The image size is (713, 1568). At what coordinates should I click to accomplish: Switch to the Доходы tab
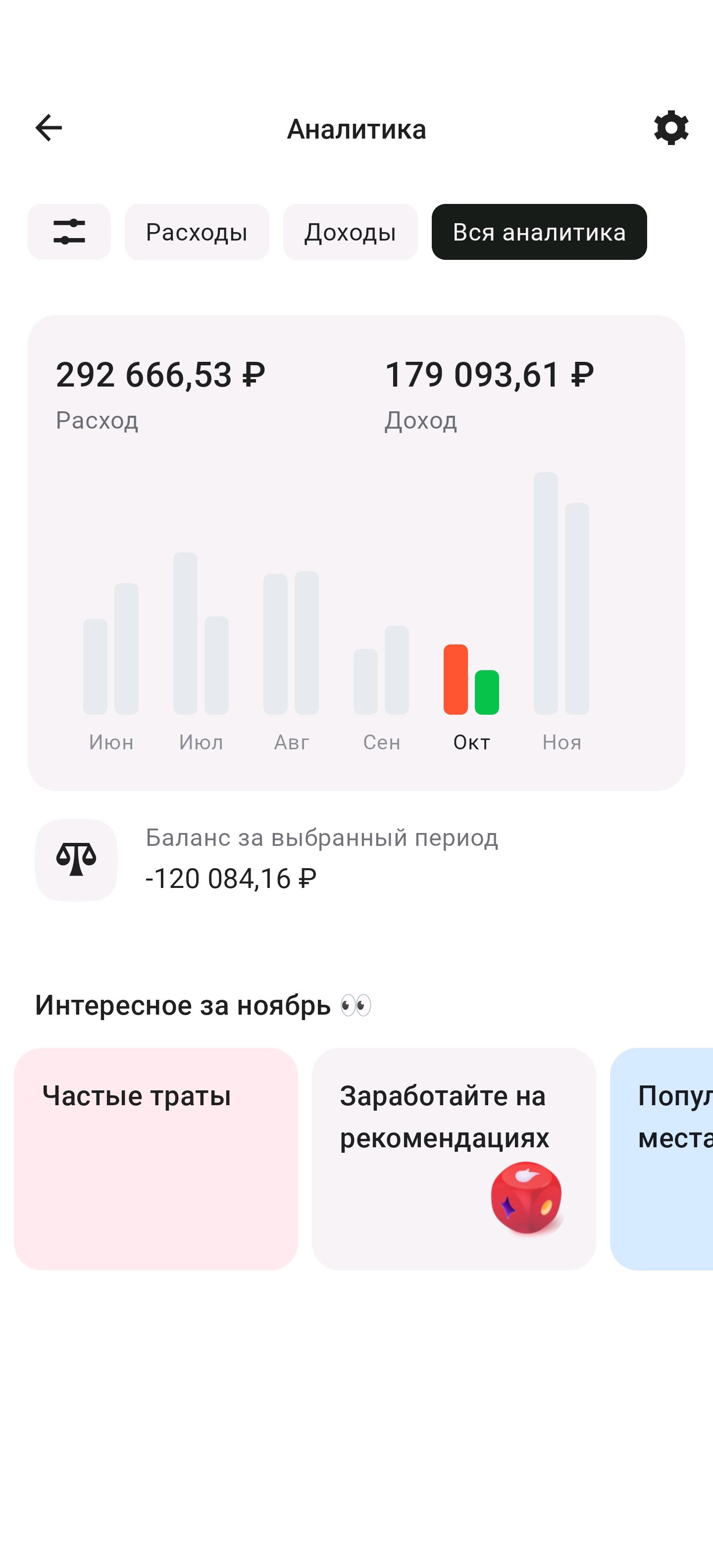coord(350,232)
